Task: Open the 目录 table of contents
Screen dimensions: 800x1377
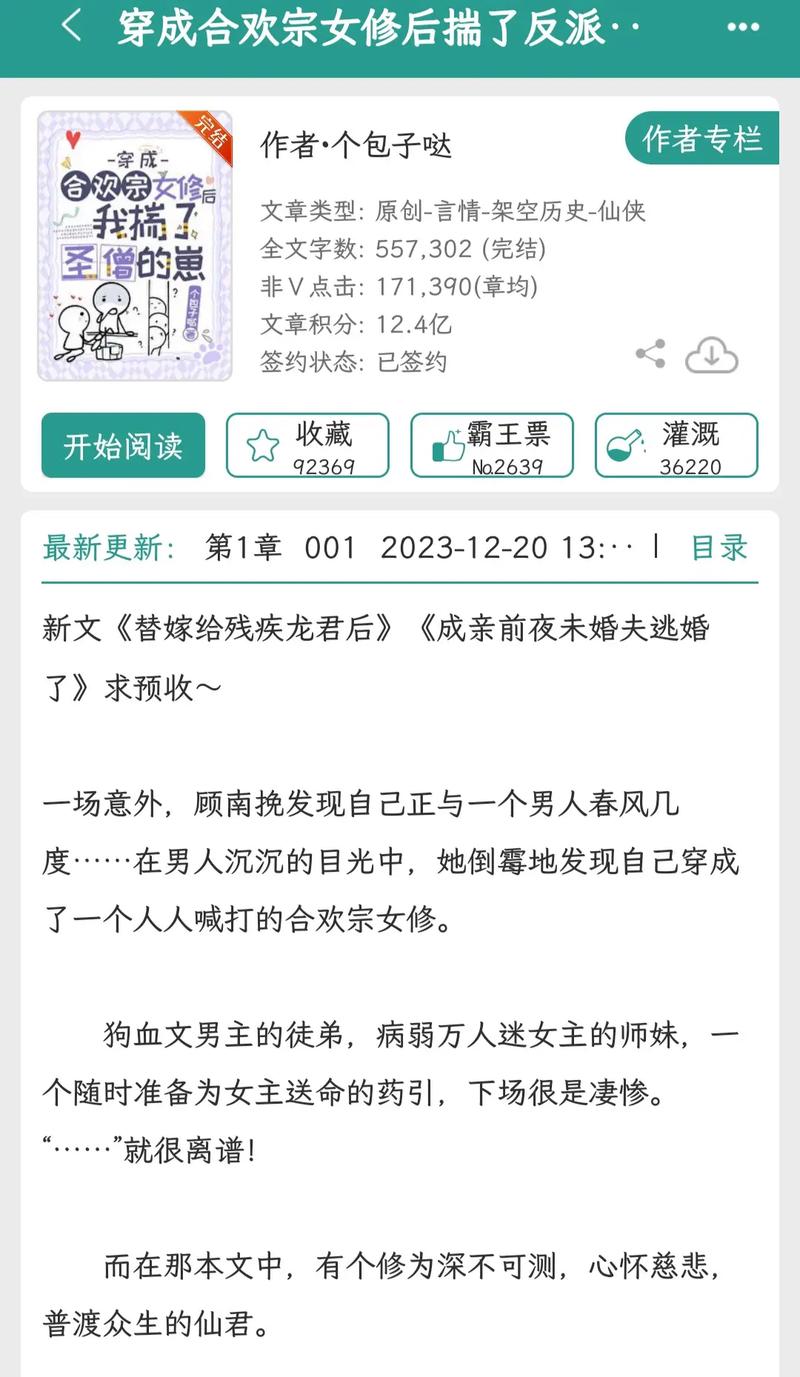Action: pos(719,547)
